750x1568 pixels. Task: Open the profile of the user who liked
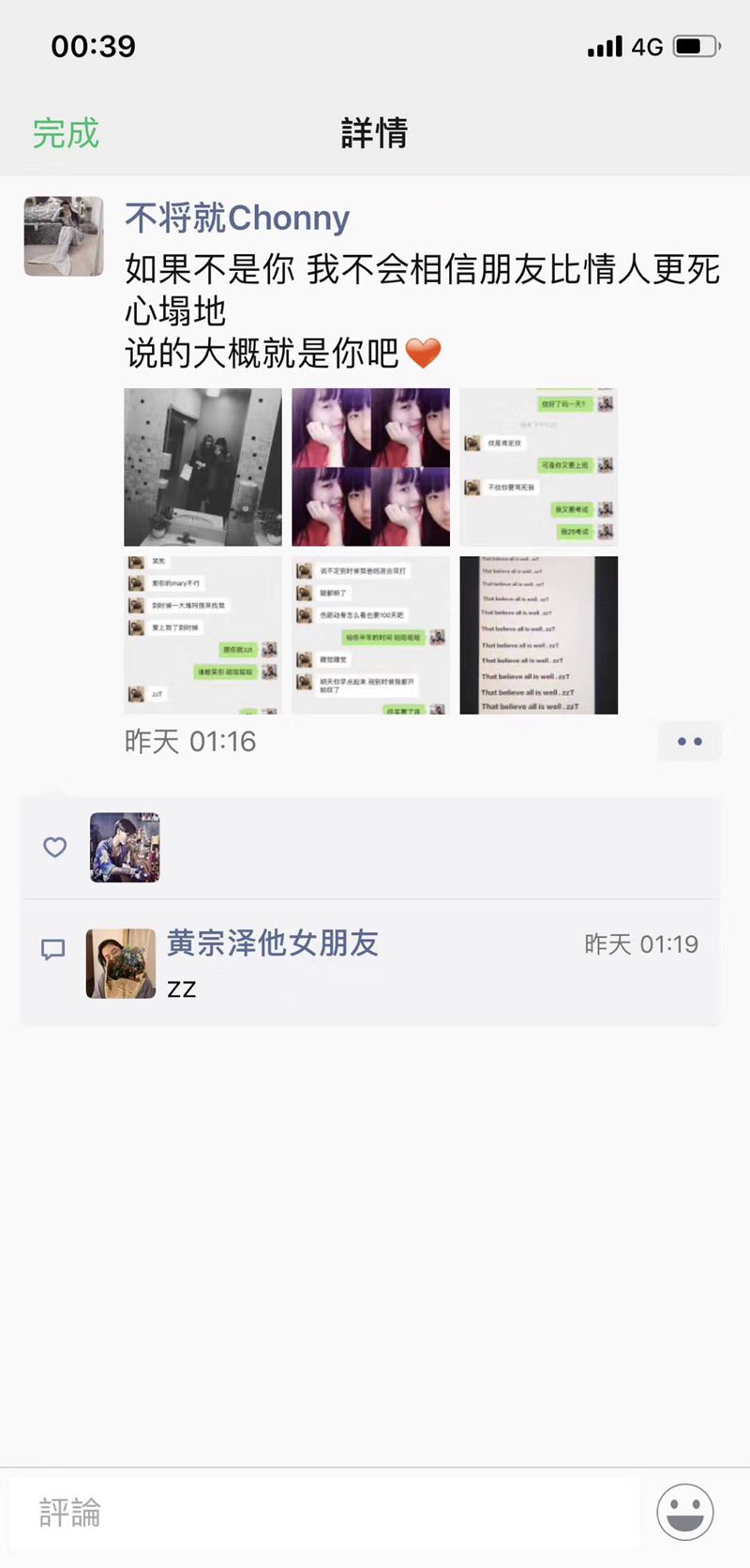pos(125,848)
